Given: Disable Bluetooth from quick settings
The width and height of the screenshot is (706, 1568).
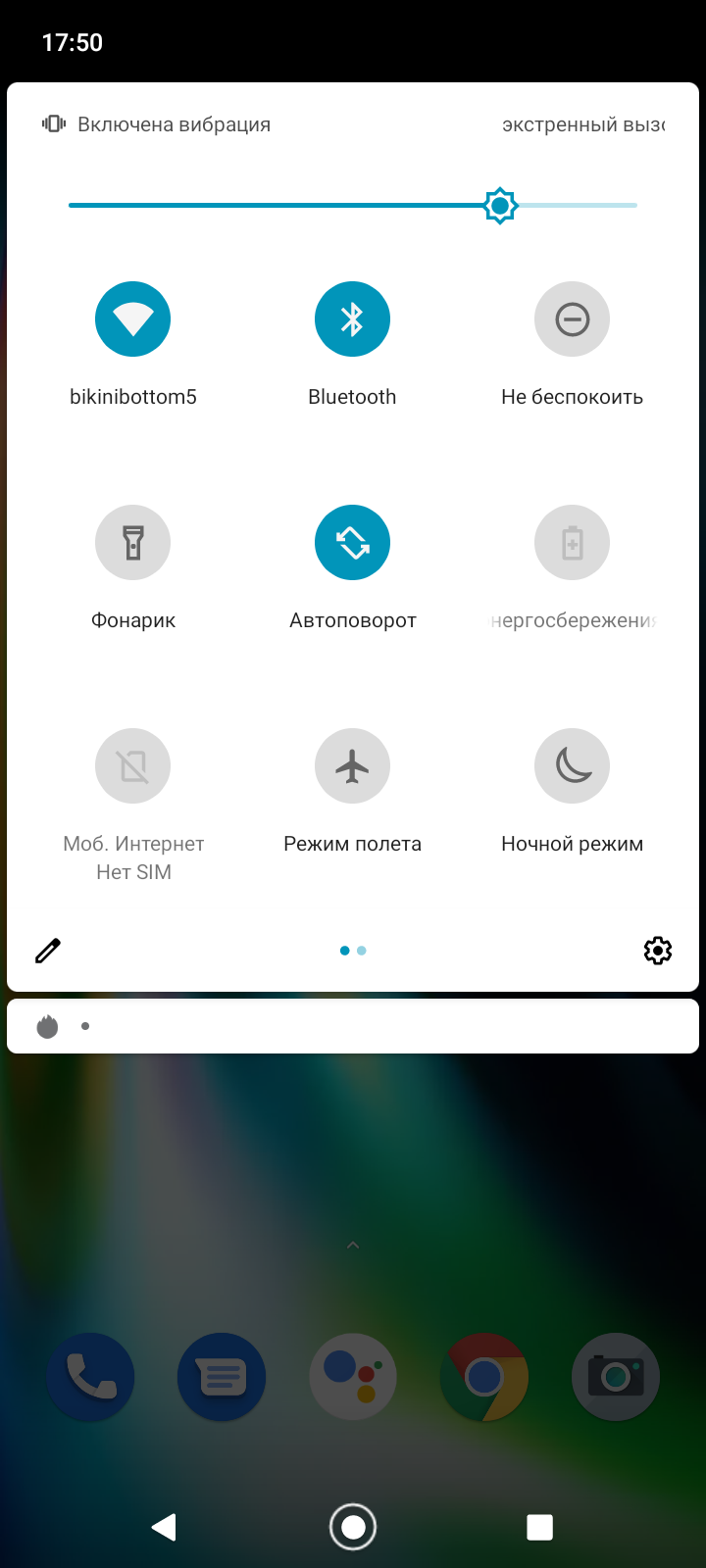Looking at the screenshot, I should click(352, 319).
